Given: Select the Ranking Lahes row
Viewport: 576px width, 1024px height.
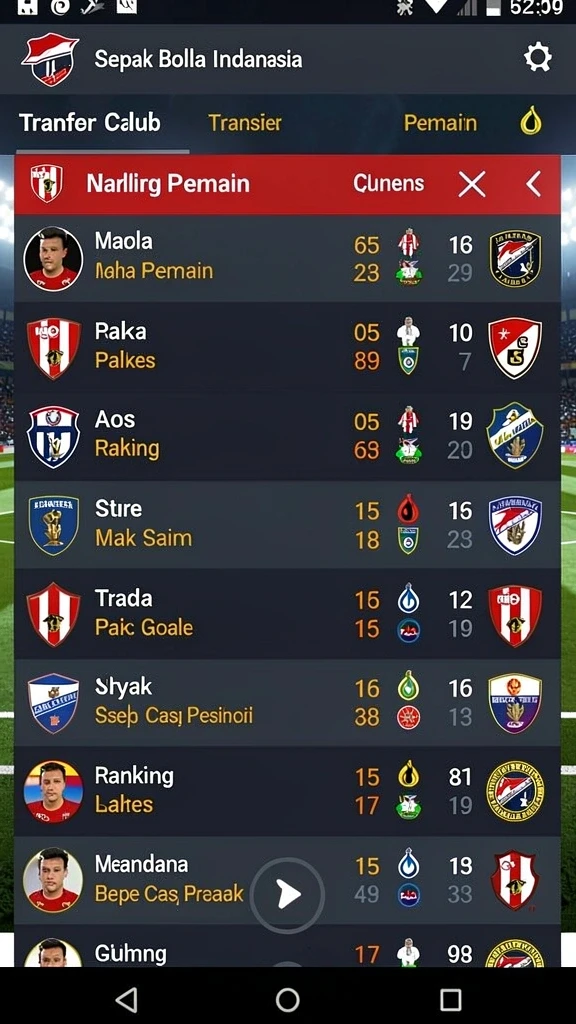Looking at the screenshot, I should click(287, 792).
